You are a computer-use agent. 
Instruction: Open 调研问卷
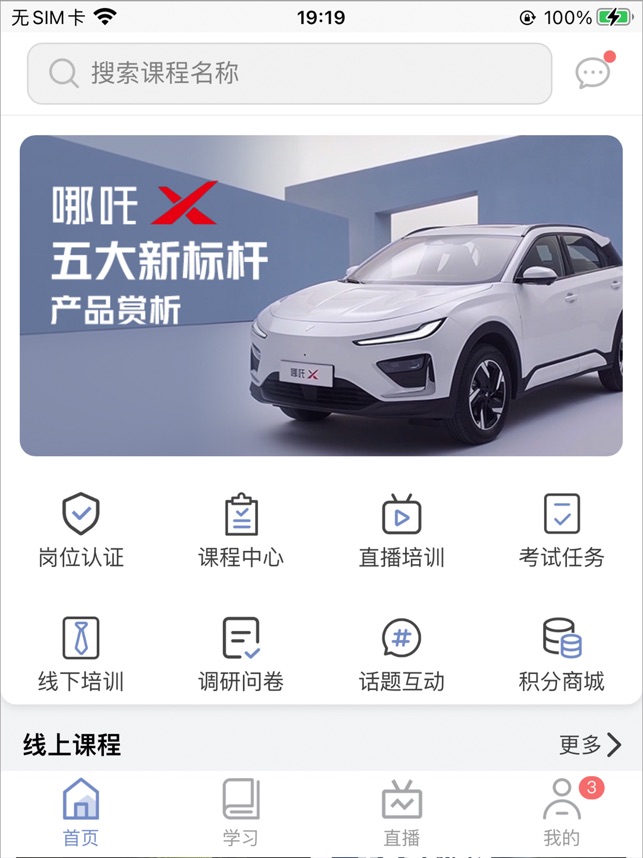coord(241,655)
